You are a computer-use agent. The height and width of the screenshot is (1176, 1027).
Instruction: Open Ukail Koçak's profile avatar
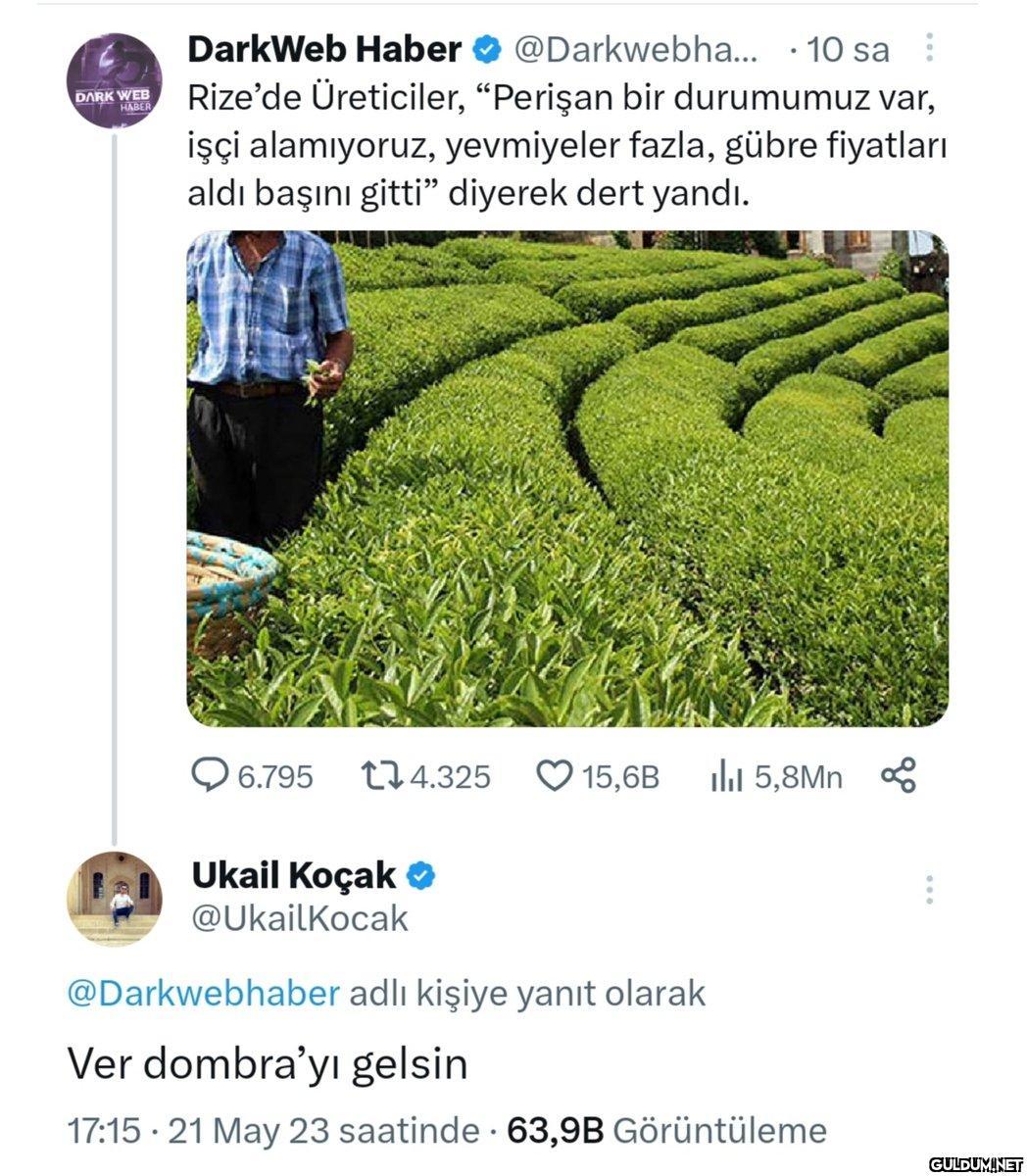pyautogui.click(x=114, y=898)
